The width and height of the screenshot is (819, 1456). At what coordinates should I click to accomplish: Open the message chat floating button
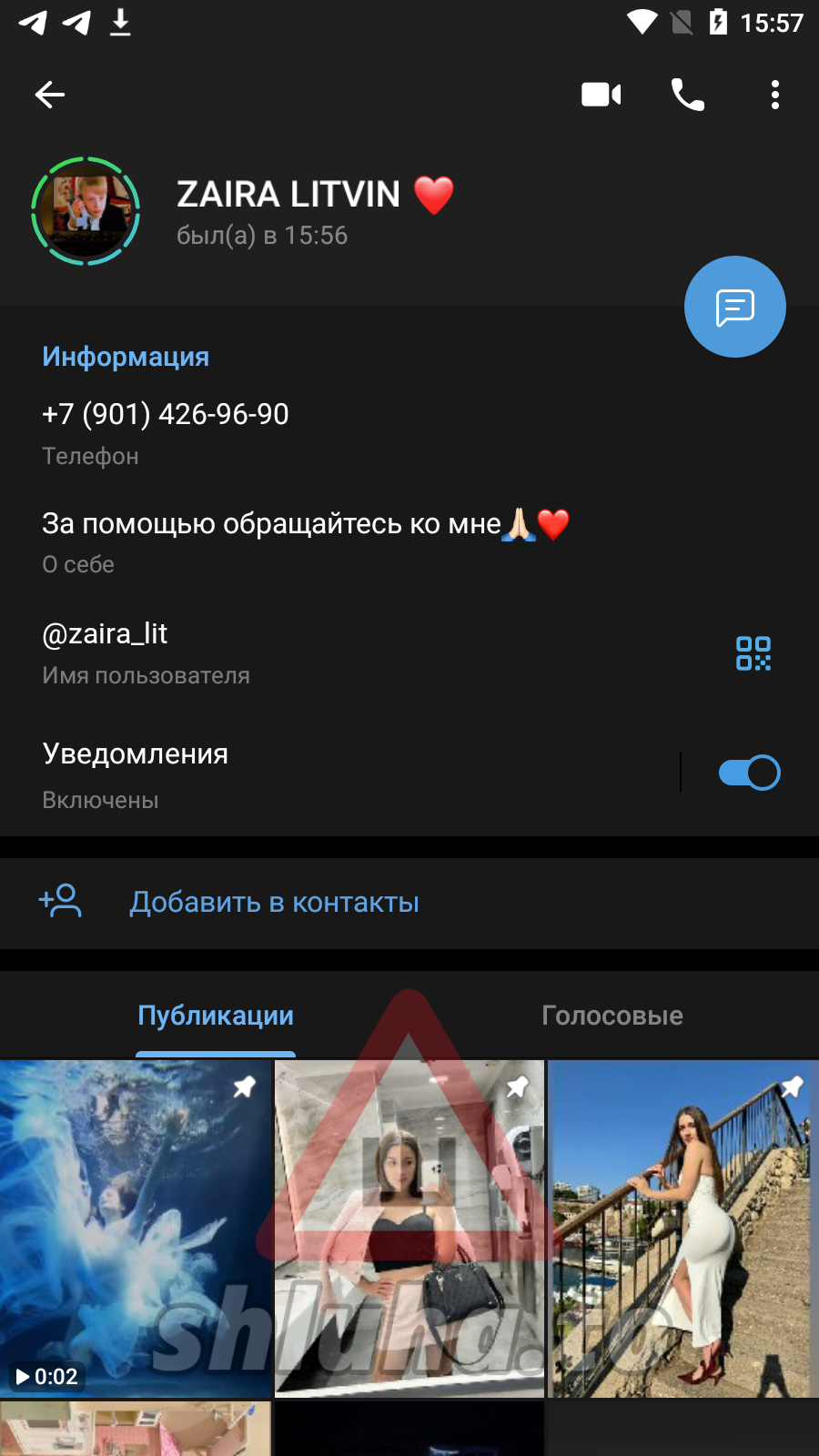coord(734,307)
